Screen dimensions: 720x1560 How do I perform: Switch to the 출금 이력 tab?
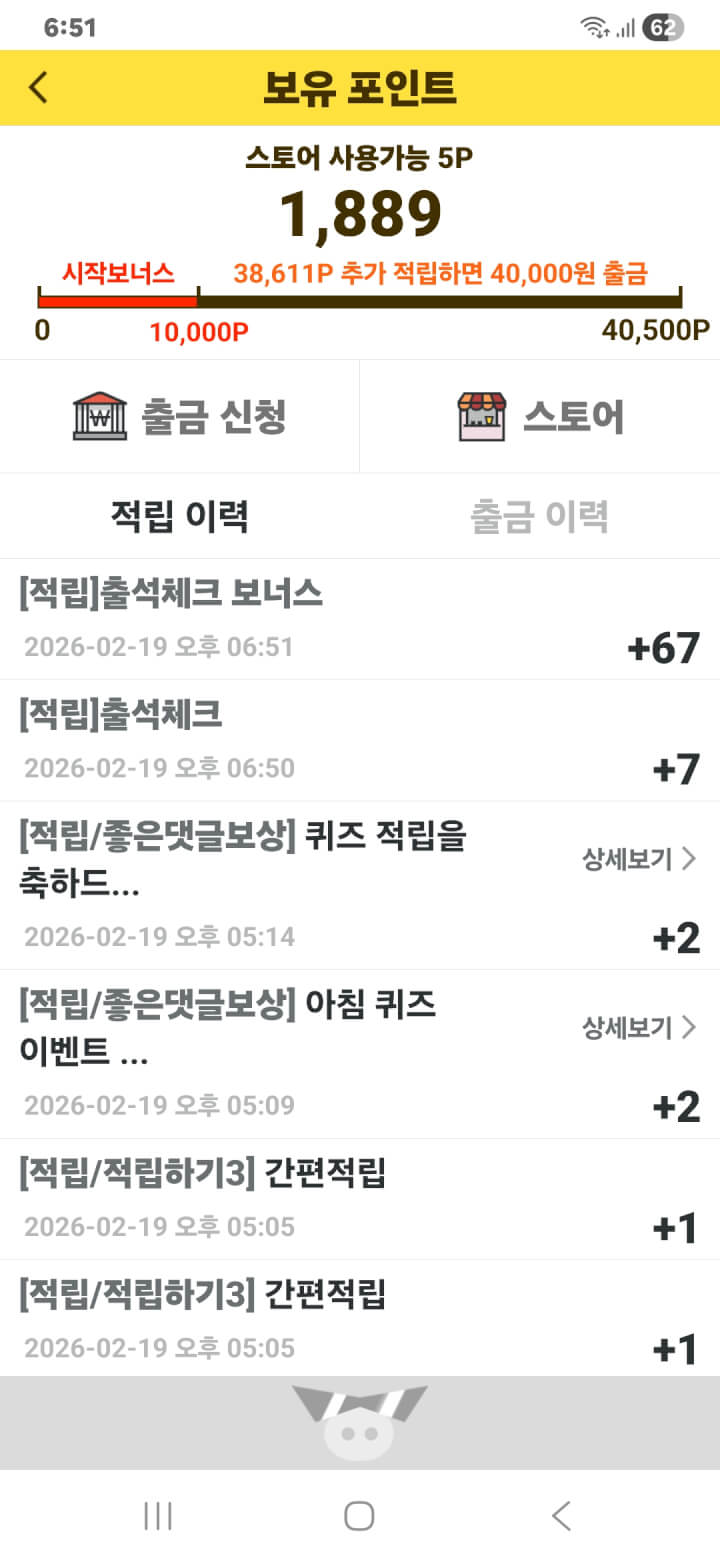coord(540,516)
